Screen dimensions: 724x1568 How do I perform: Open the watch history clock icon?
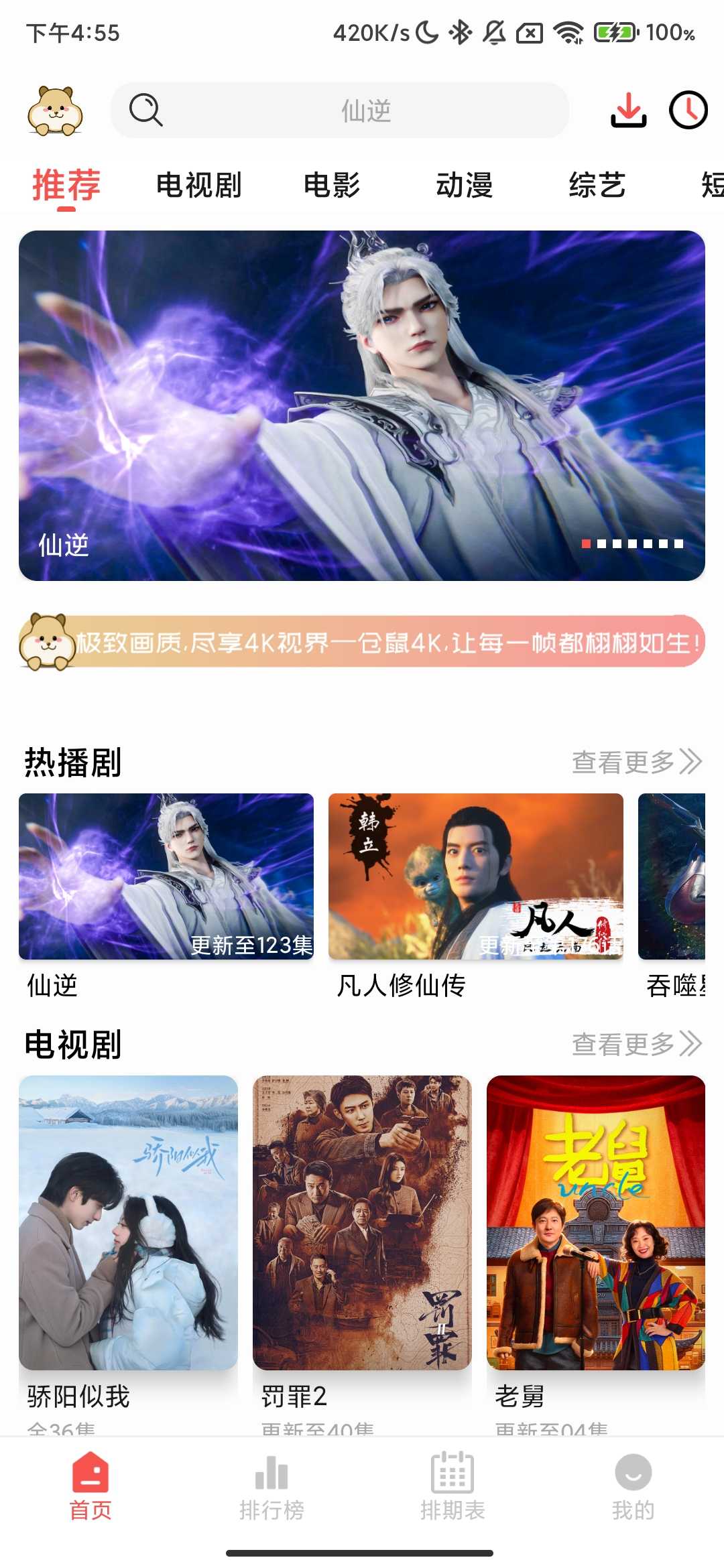pos(688,109)
